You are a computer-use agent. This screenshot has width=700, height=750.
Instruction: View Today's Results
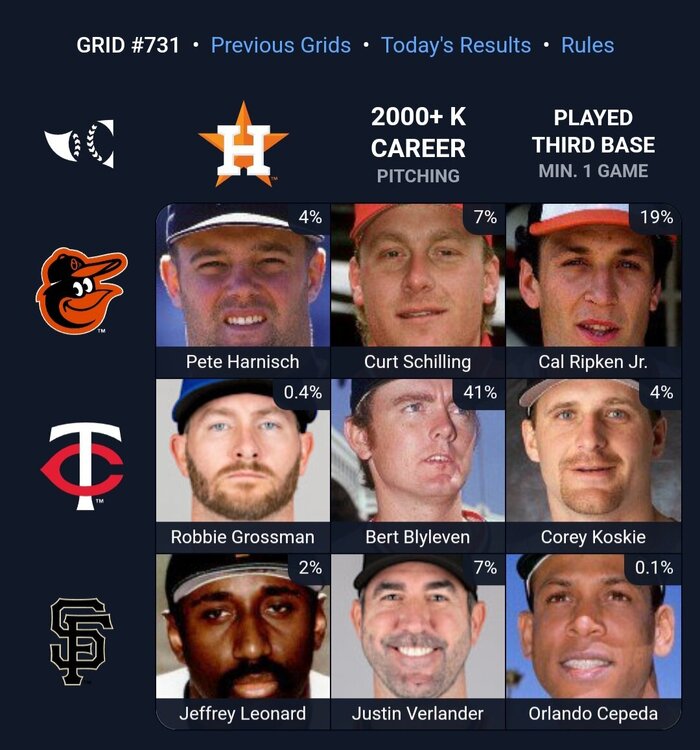pos(456,45)
